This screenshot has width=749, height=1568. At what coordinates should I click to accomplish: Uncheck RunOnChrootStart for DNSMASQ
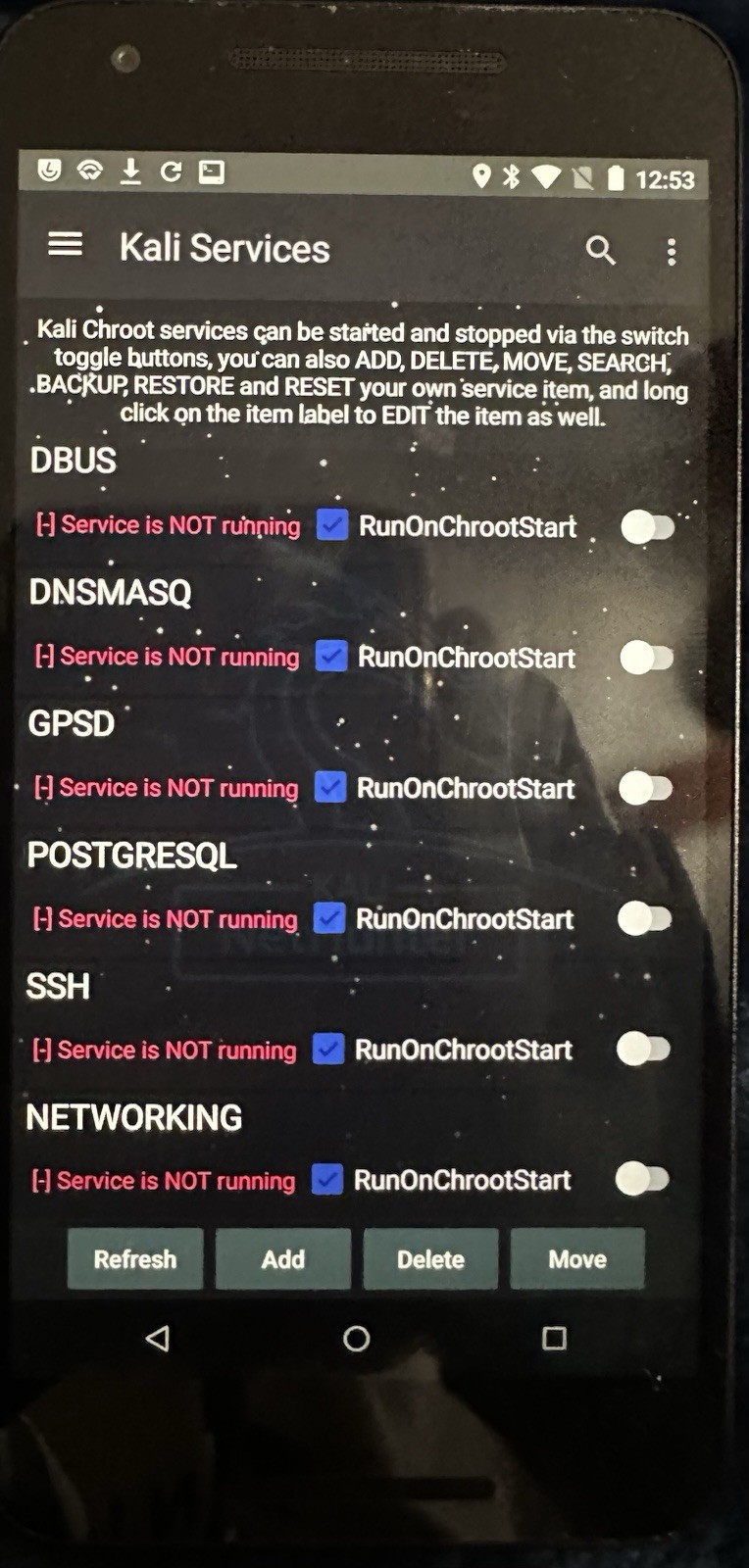pos(331,656)
